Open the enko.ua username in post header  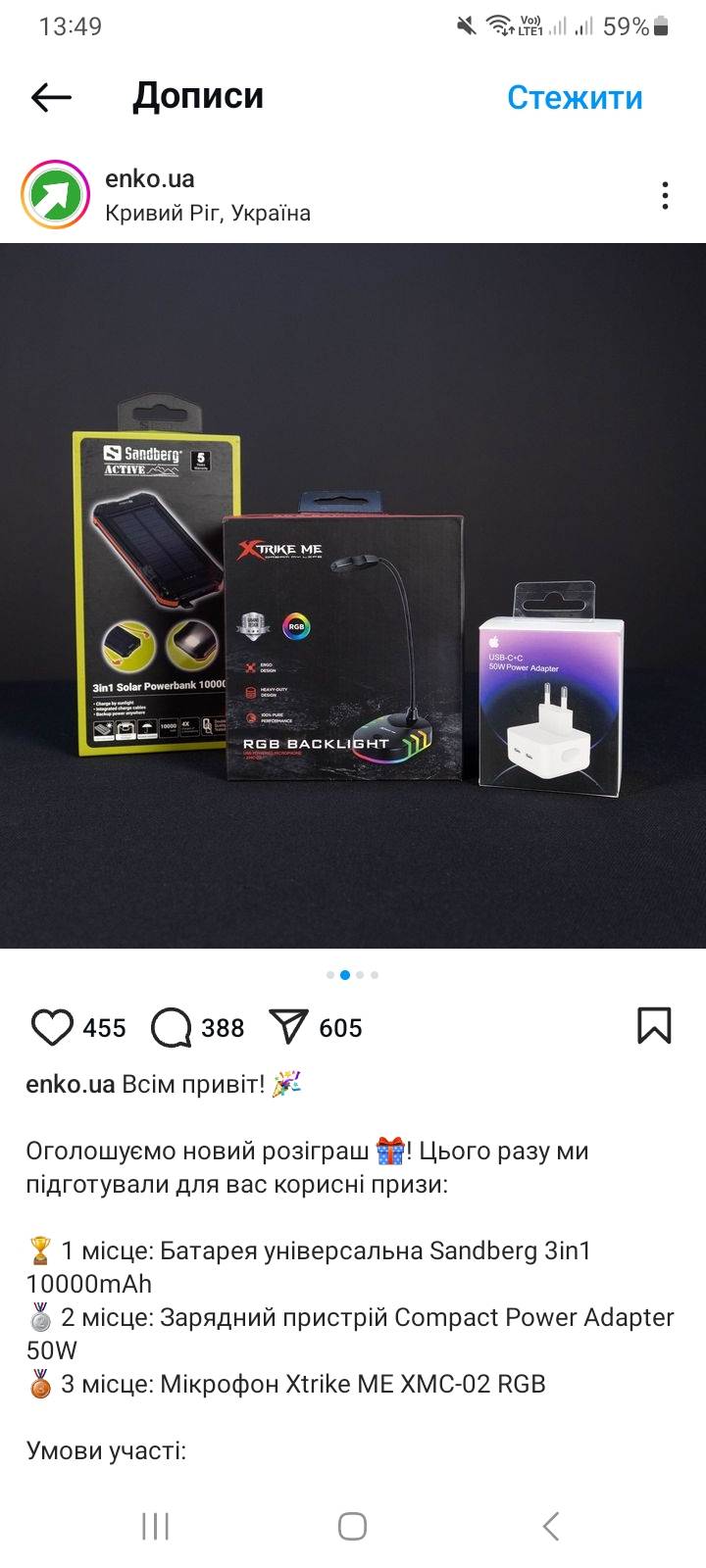149,179
